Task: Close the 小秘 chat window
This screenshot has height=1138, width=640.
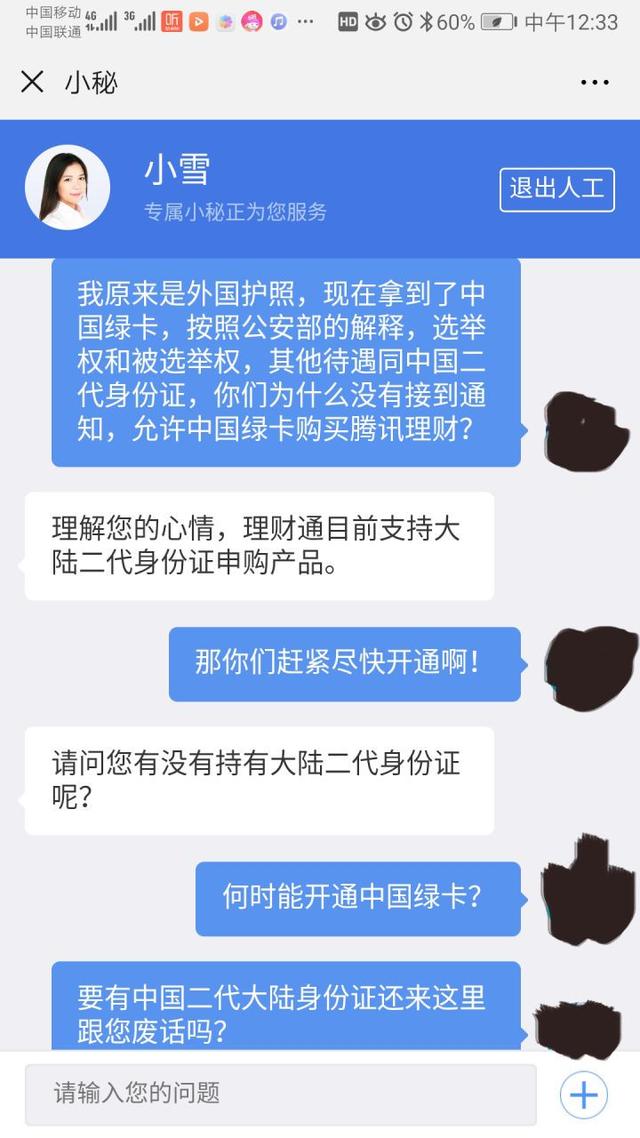Action: tap(33, 82)
